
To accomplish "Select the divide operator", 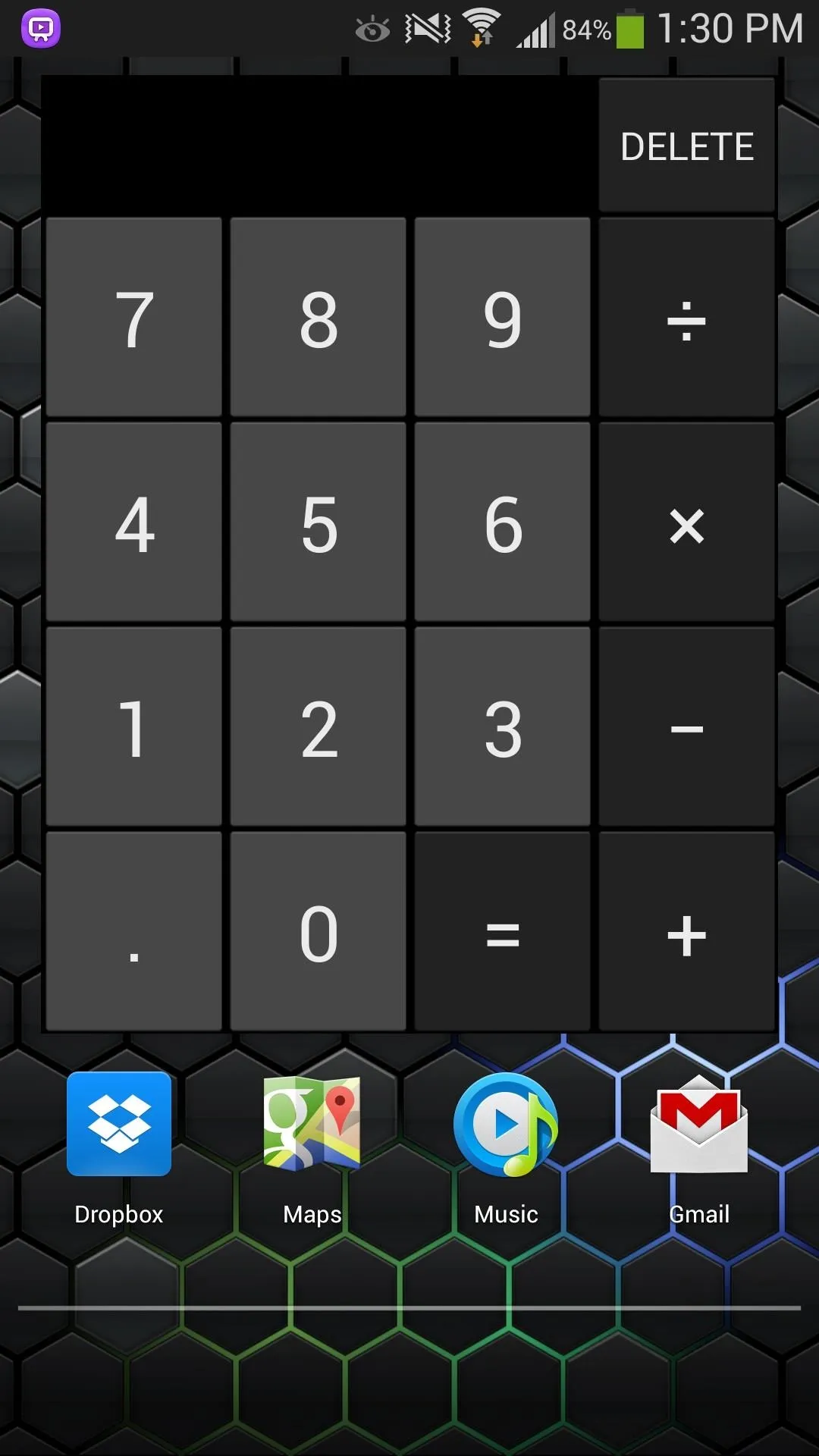I will 686,318.
